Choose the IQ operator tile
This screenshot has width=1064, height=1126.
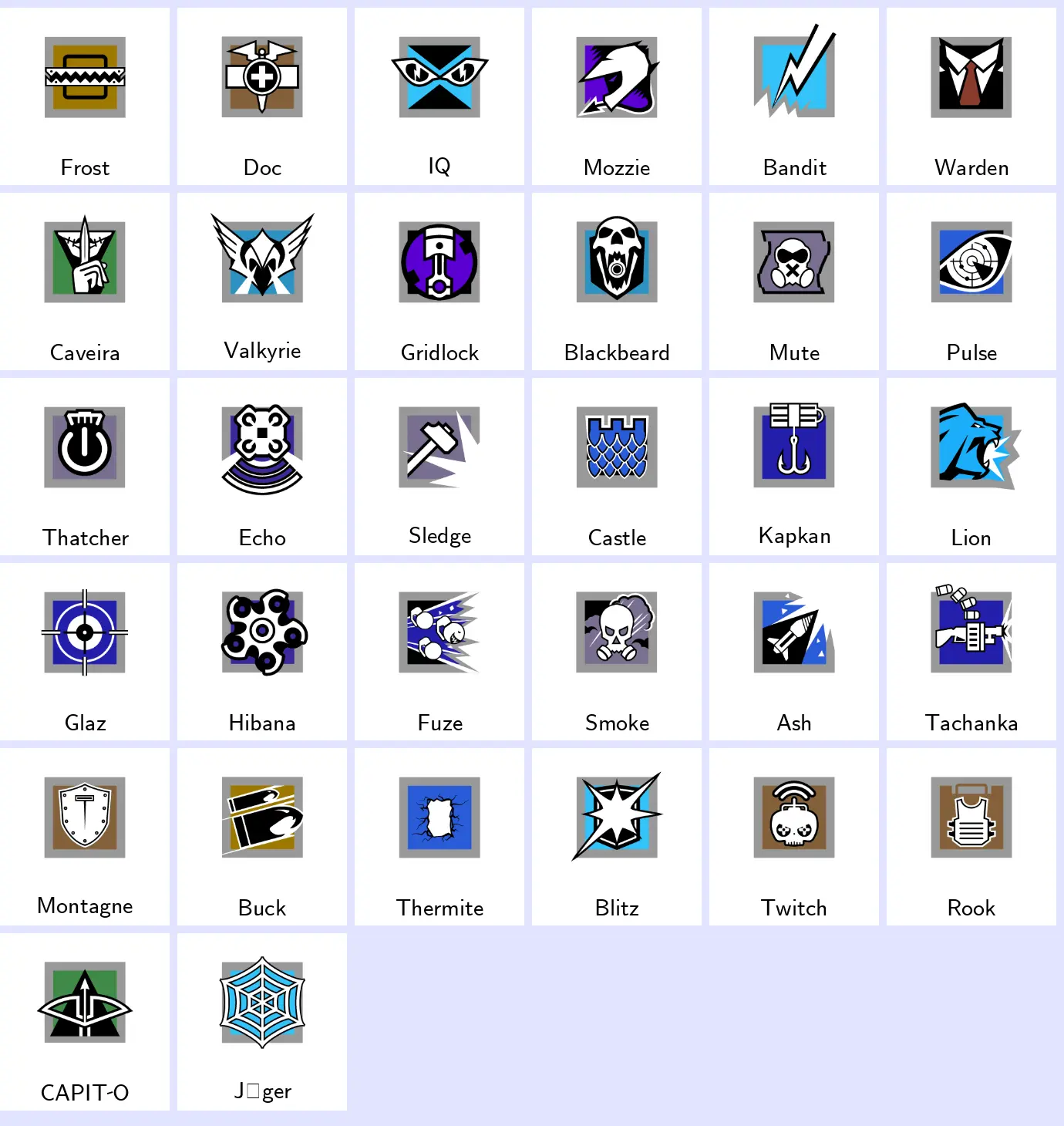click(x=439, y=96)
